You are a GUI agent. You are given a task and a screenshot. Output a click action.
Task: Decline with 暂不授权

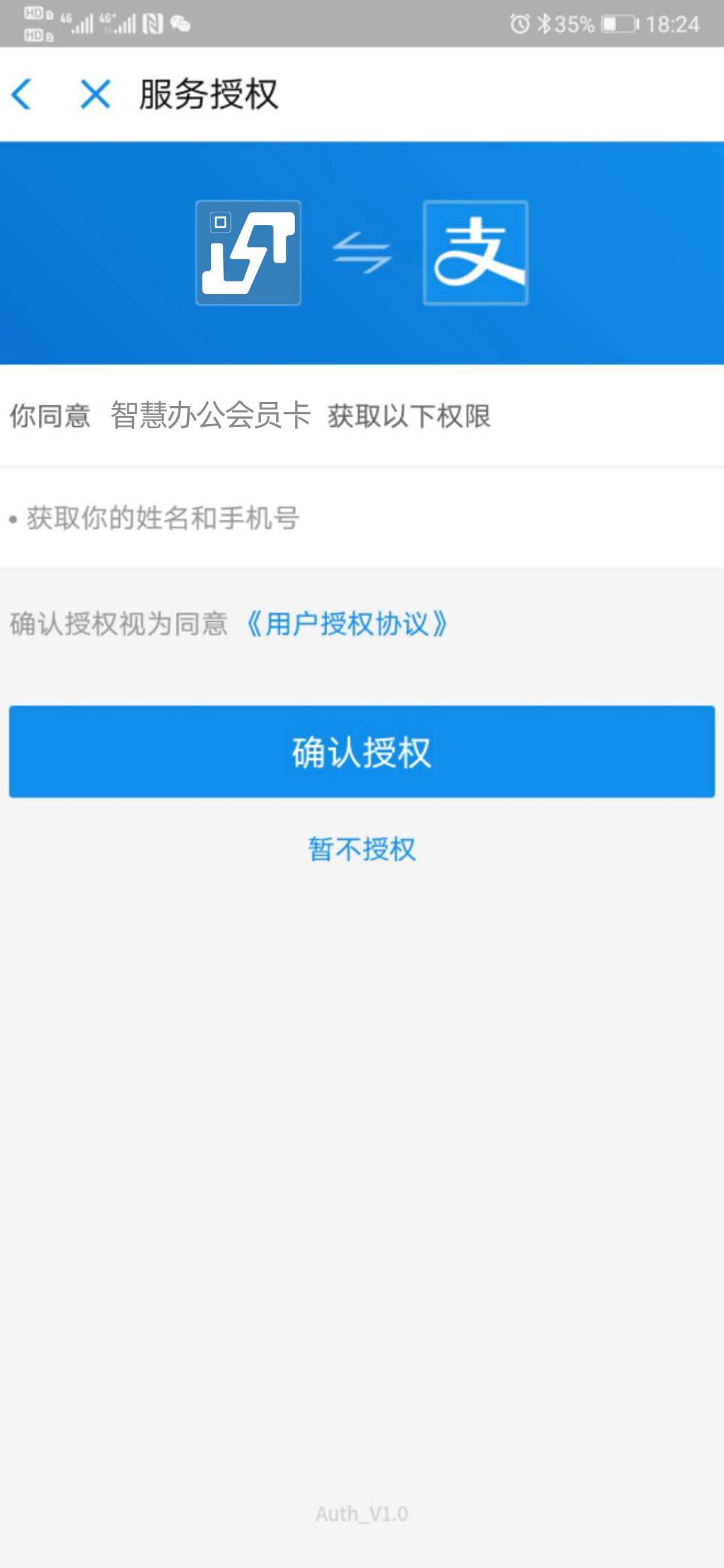click(x=362, y=850)
